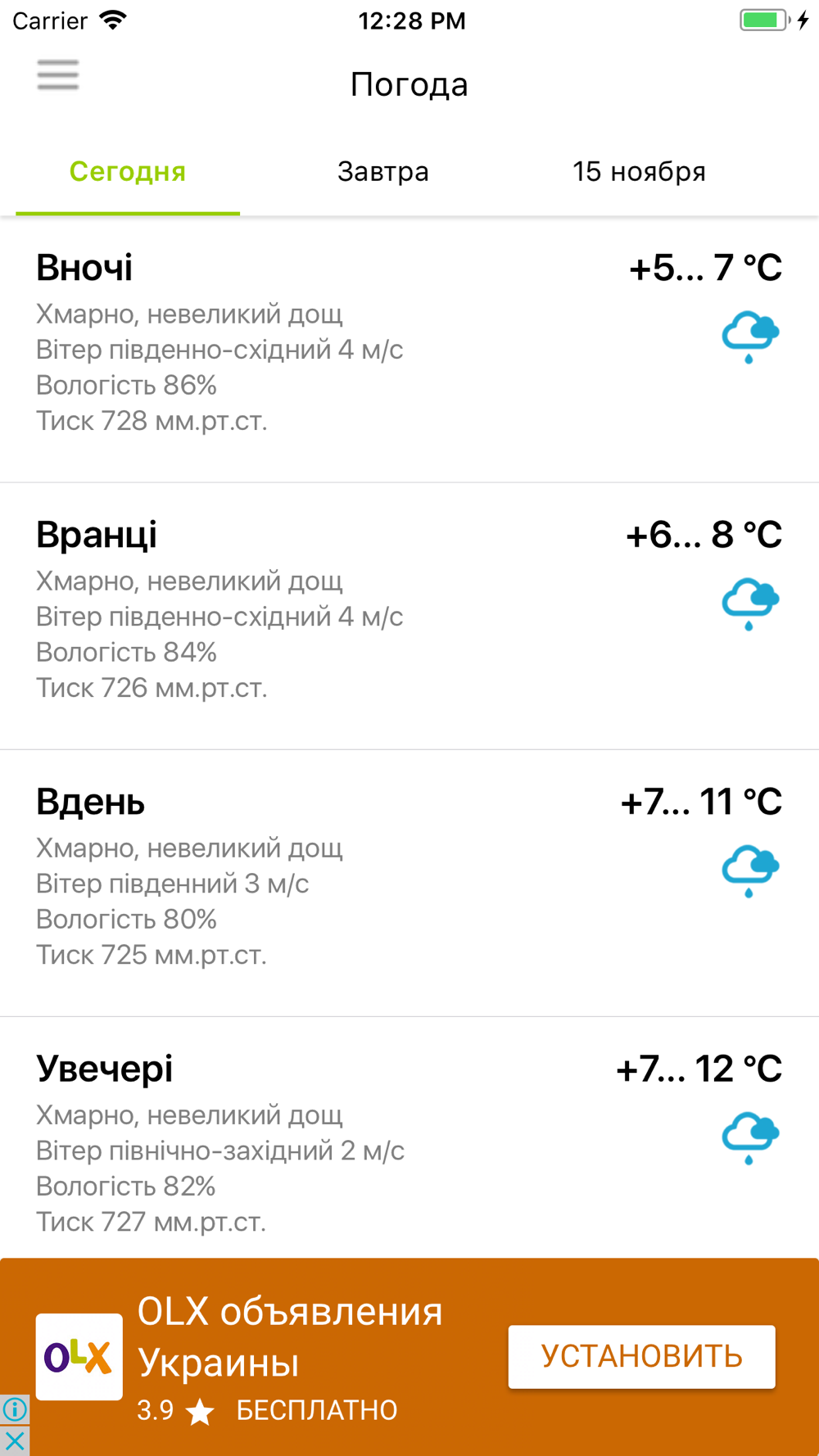Tap the Сегодня tab
This screenshot has width=819, height=1456.
click(x=128, y=172)
